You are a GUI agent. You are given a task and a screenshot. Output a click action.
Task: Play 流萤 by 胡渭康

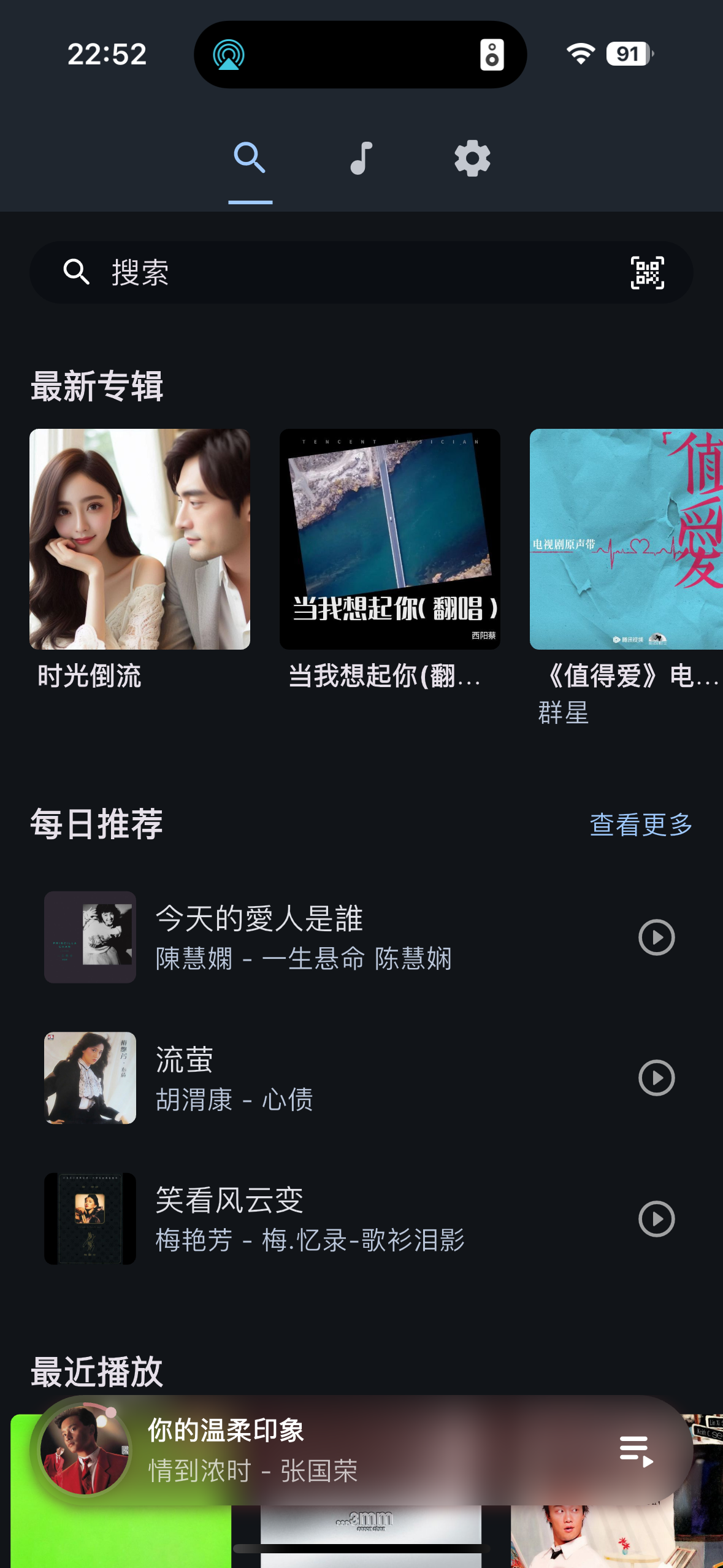pos(656,1078)
